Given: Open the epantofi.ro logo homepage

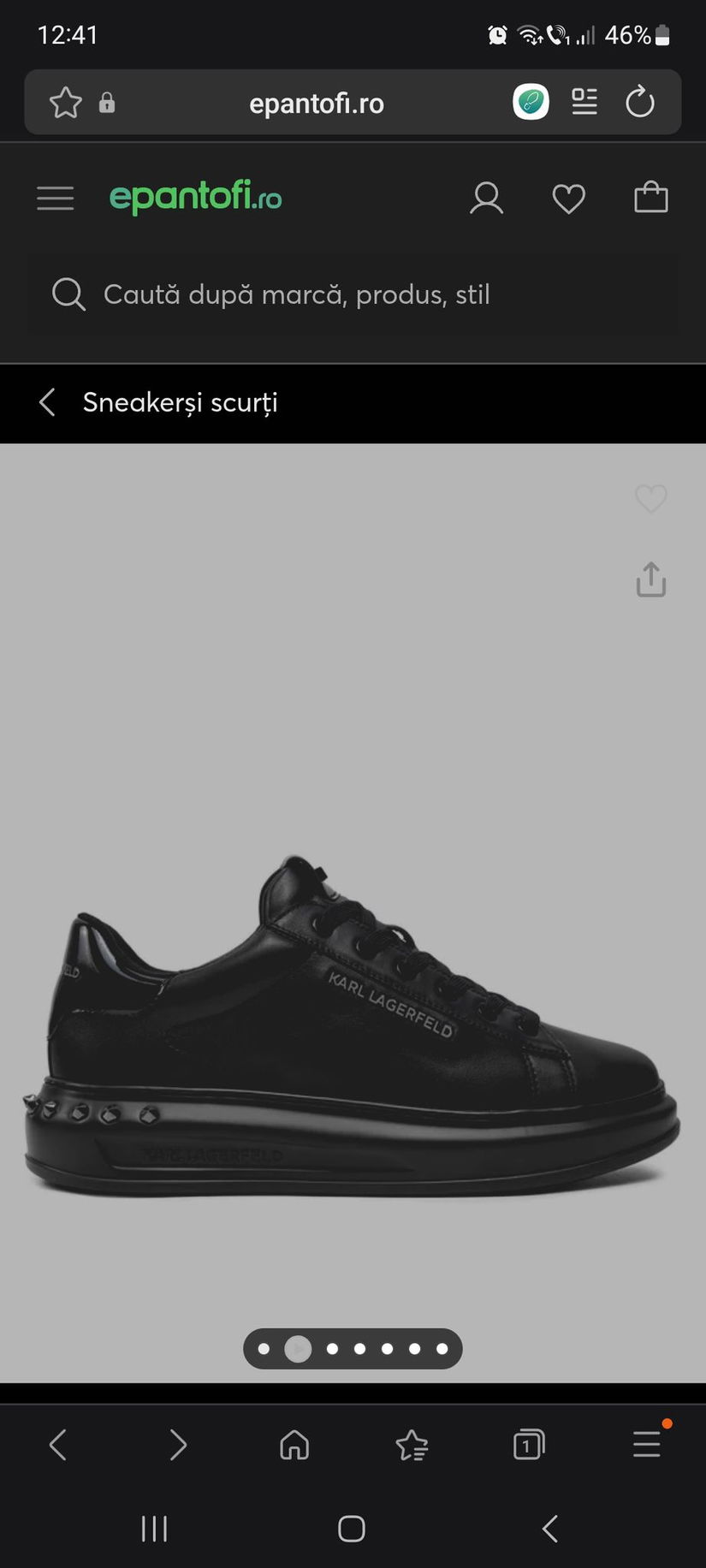Looking at the screenshot, I should (195, 197).
